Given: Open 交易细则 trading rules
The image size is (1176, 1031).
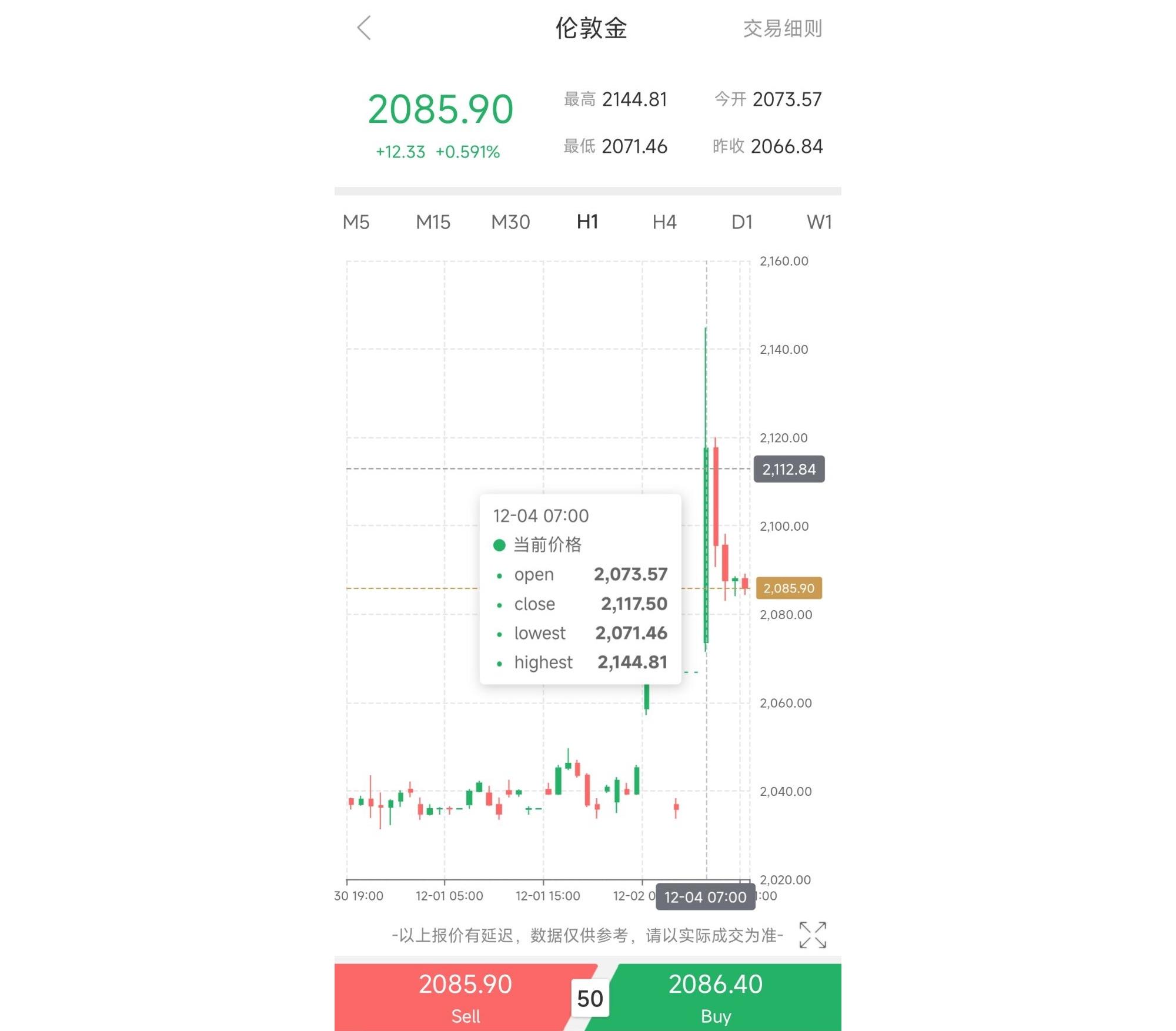Looking at the screenshot, I should pos(782,28).
